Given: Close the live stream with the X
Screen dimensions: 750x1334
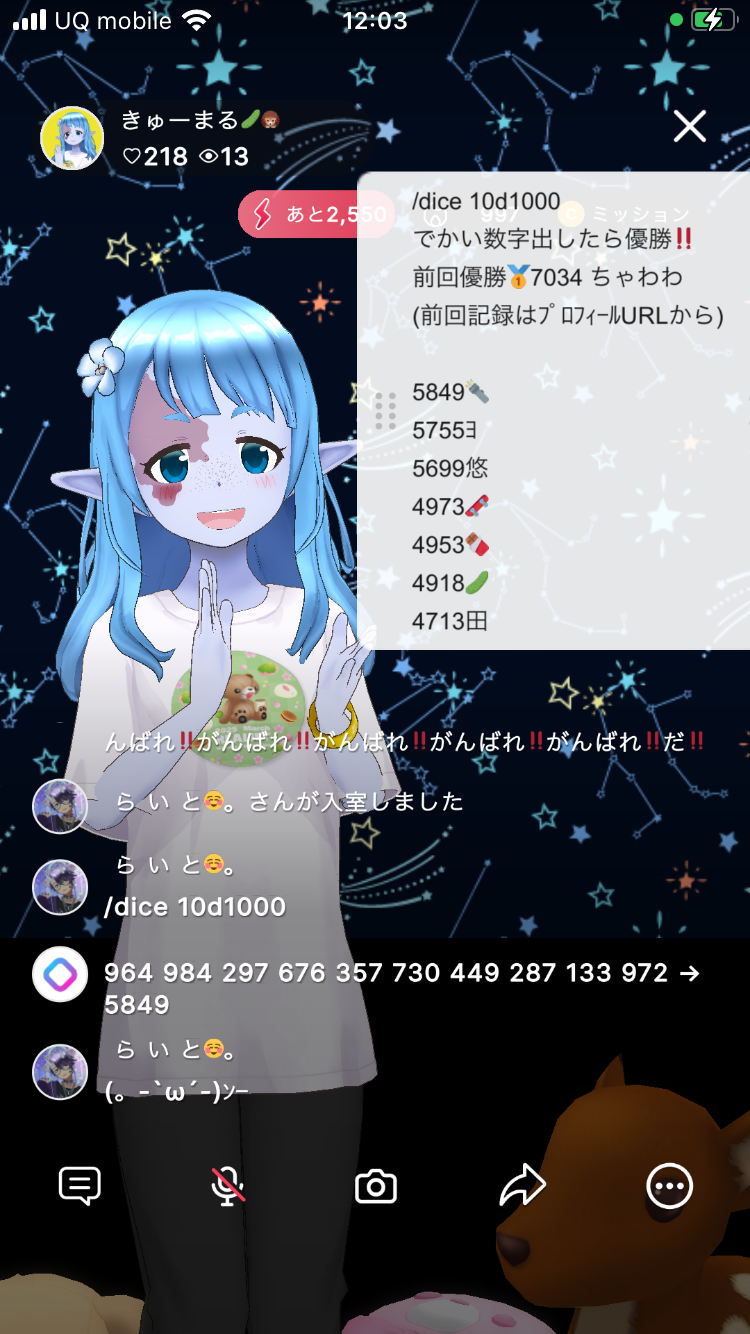Looking at the screenshot, I should pos(690,126).
